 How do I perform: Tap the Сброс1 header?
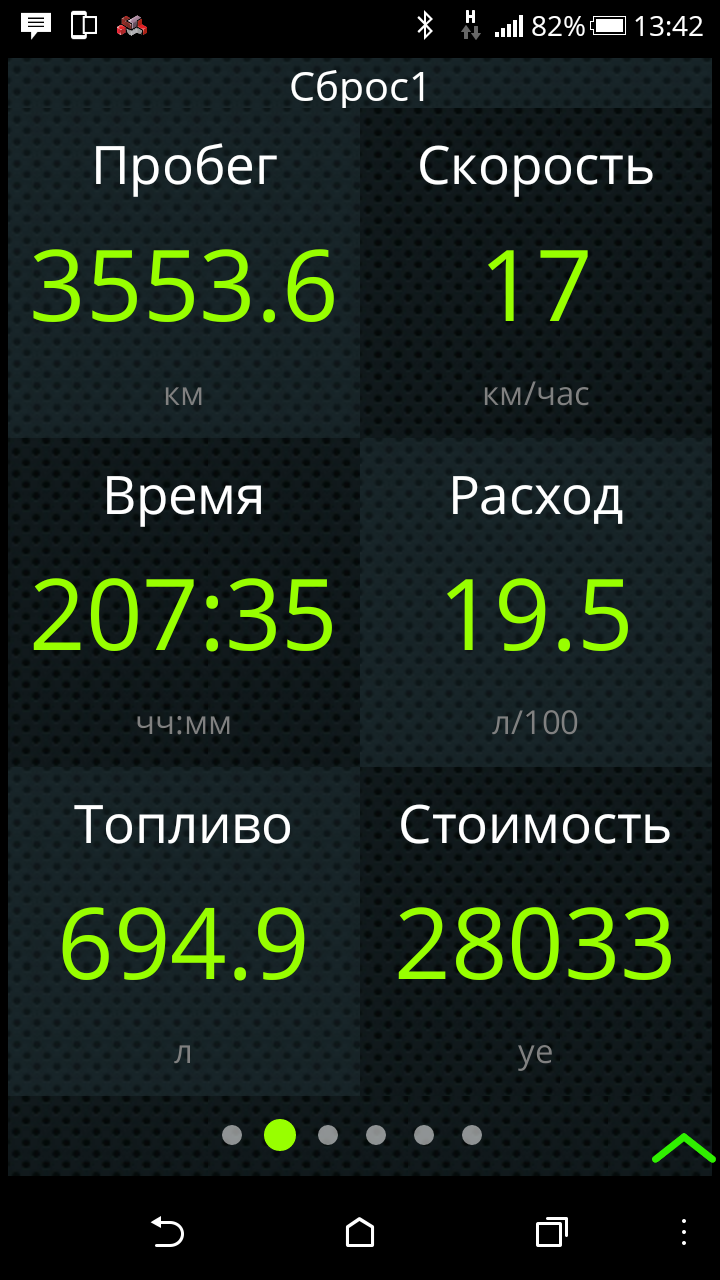click(360, 87)
